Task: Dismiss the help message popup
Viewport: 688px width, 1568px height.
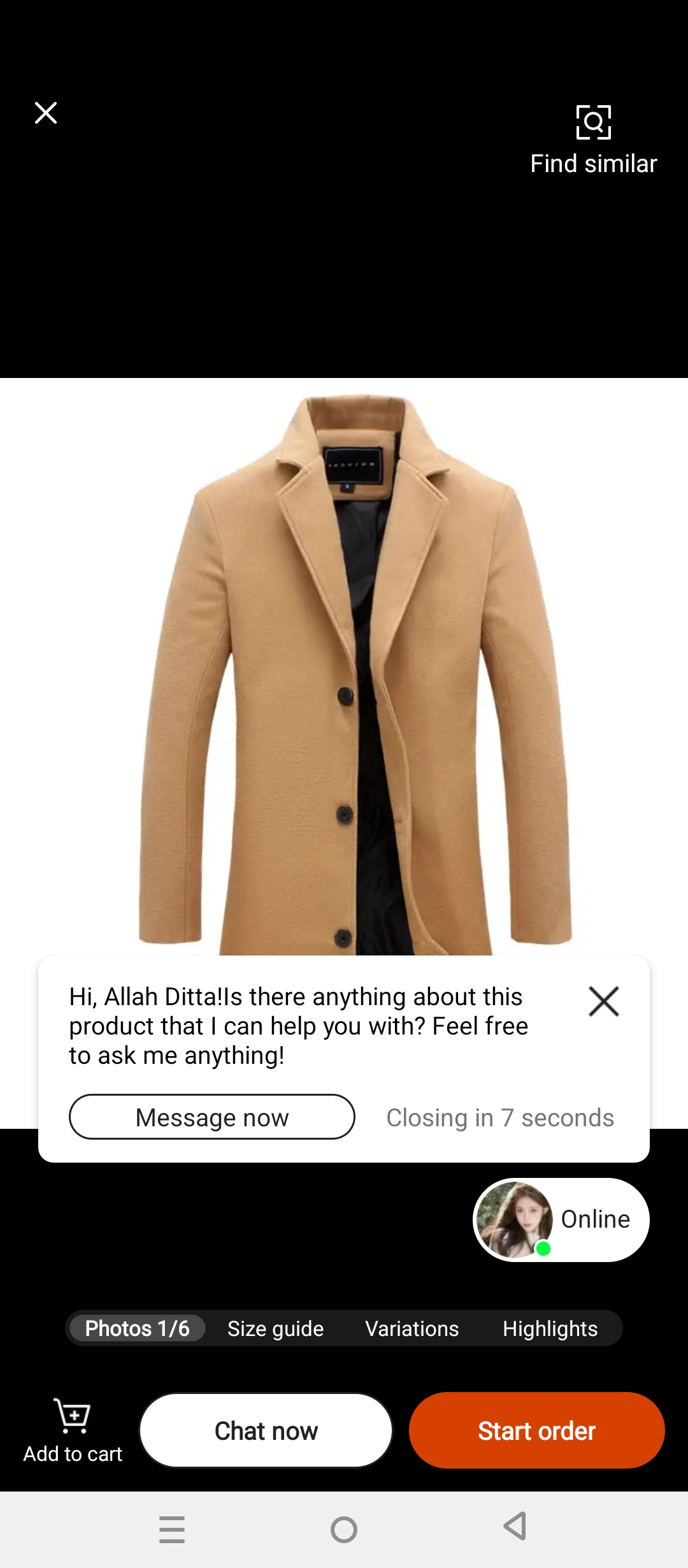Action: [603, 1001]
